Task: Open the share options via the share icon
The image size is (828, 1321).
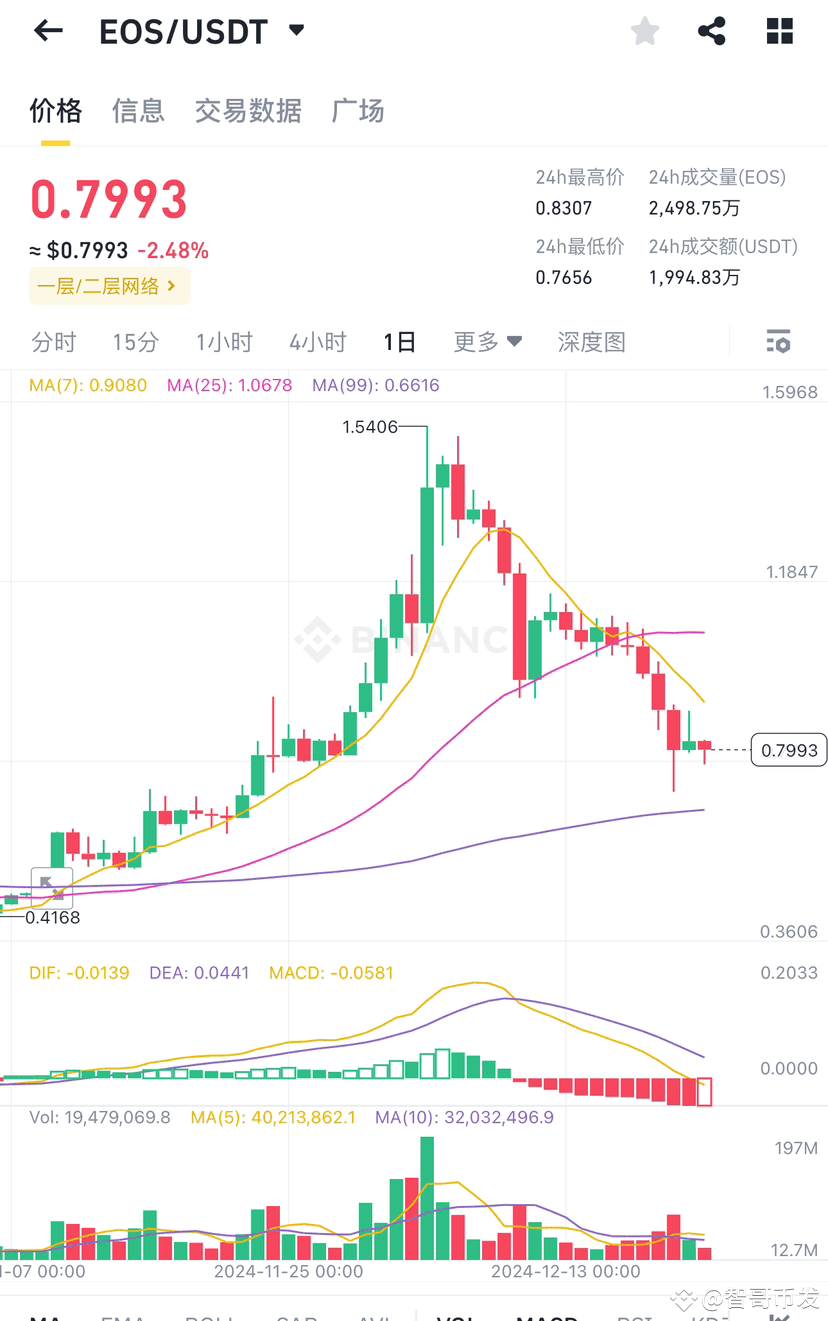Action: pyautogui.click(x=711, y=30)
